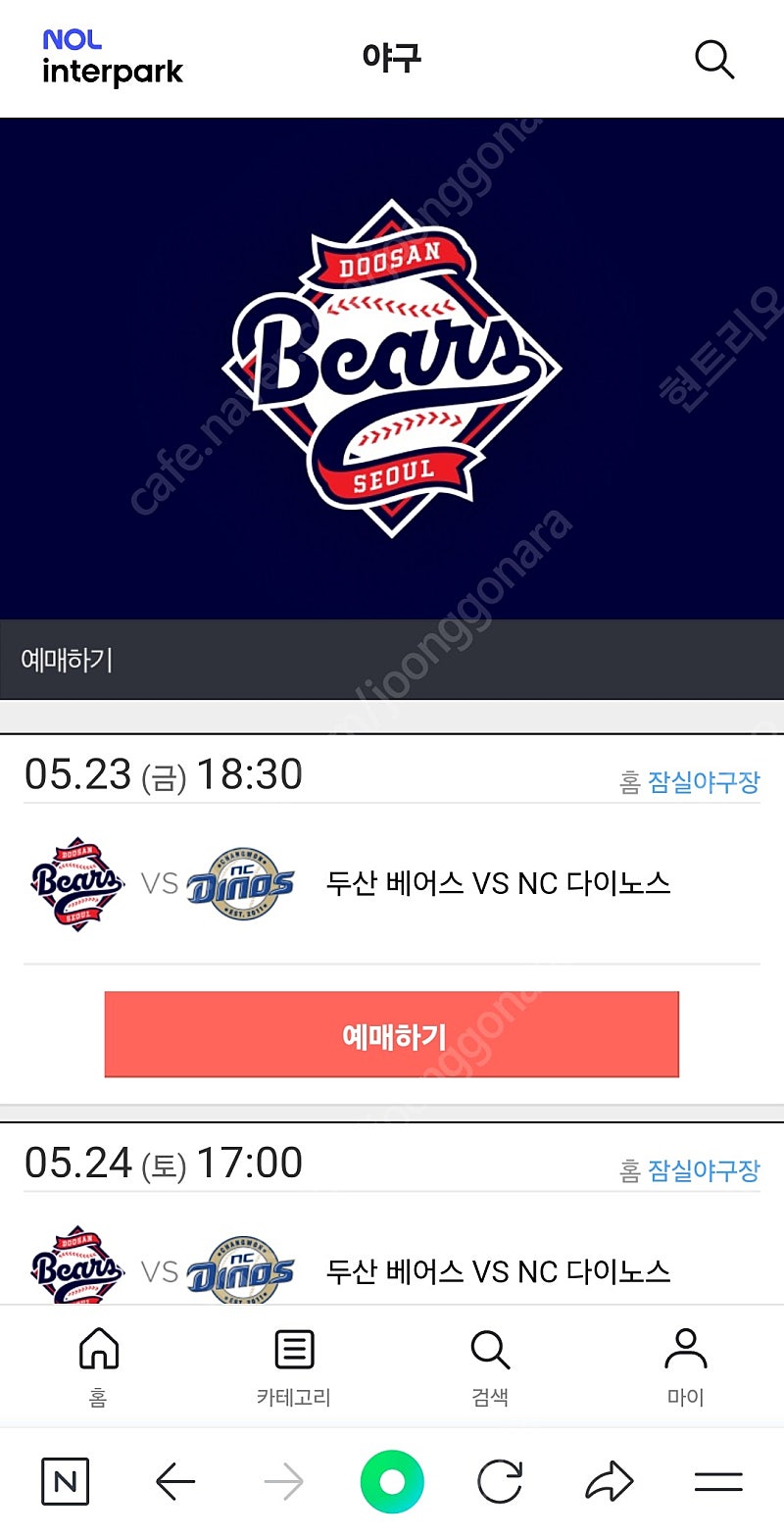Open the search magnifier in header
Image resolution: width=784 pixels, height=1536 pixels.
point(714,60)
